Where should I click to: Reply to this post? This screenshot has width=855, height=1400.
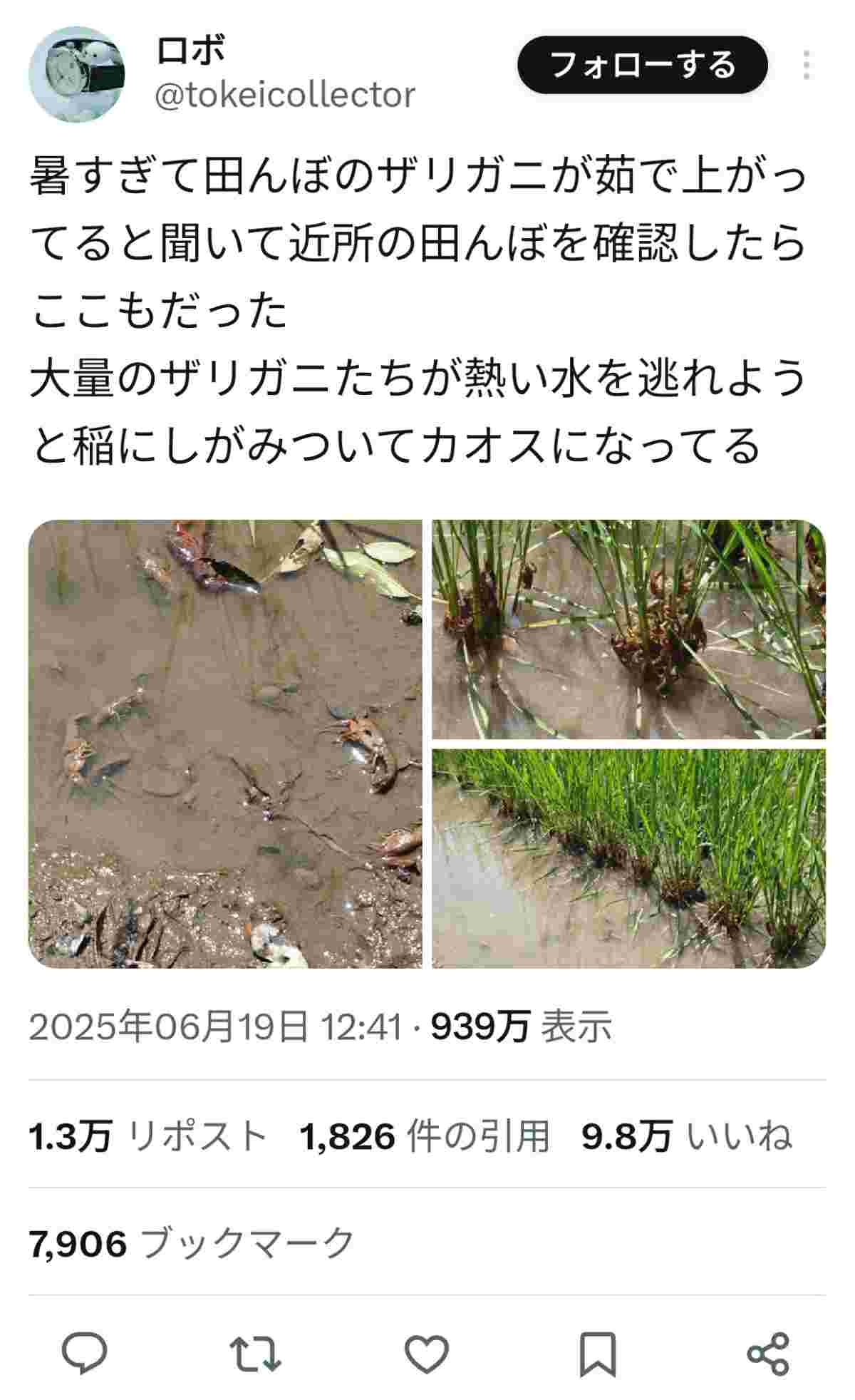click(85, 1354)
